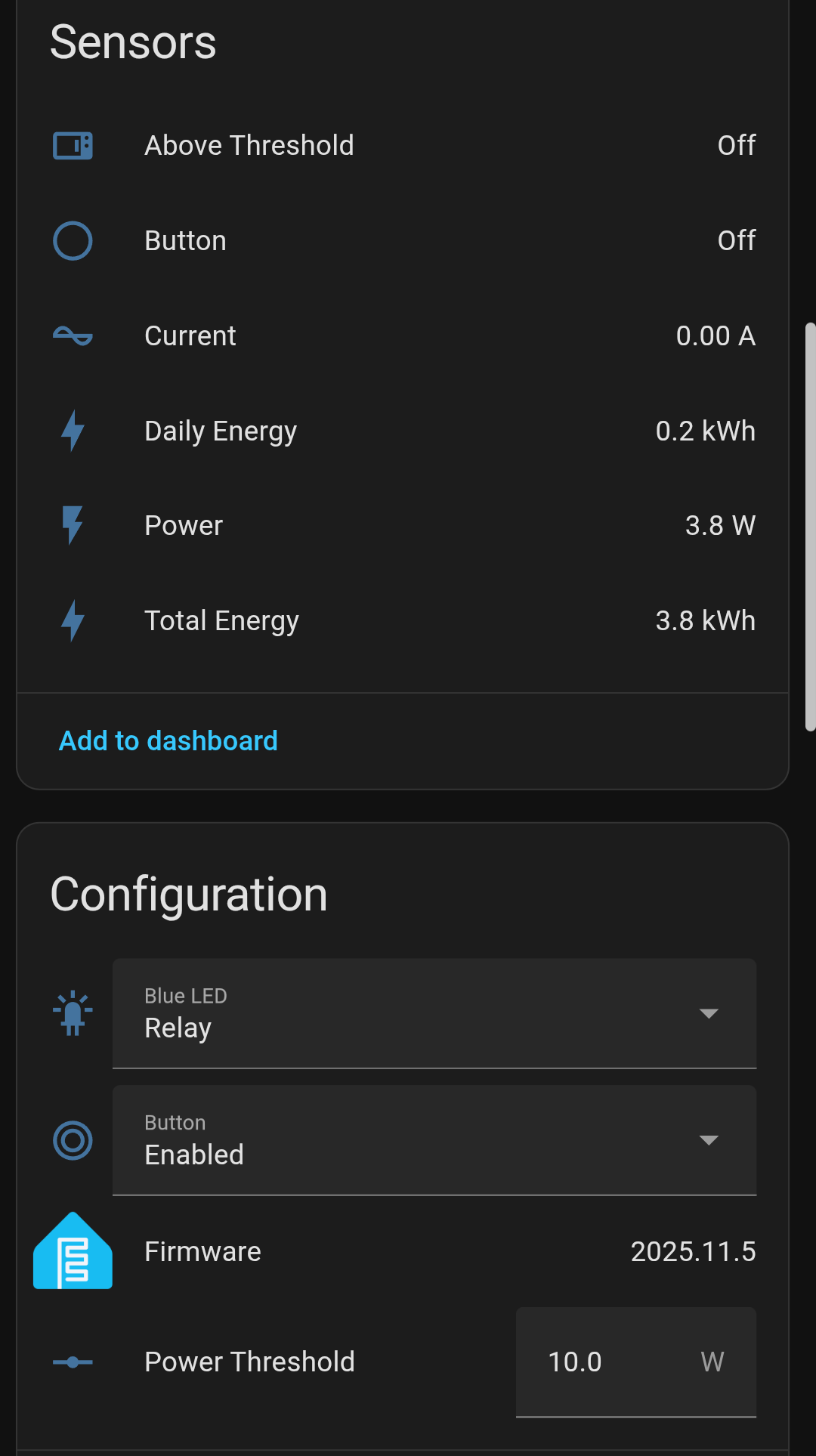Expand the Button Enabled dropdown

click(434, 1140)
